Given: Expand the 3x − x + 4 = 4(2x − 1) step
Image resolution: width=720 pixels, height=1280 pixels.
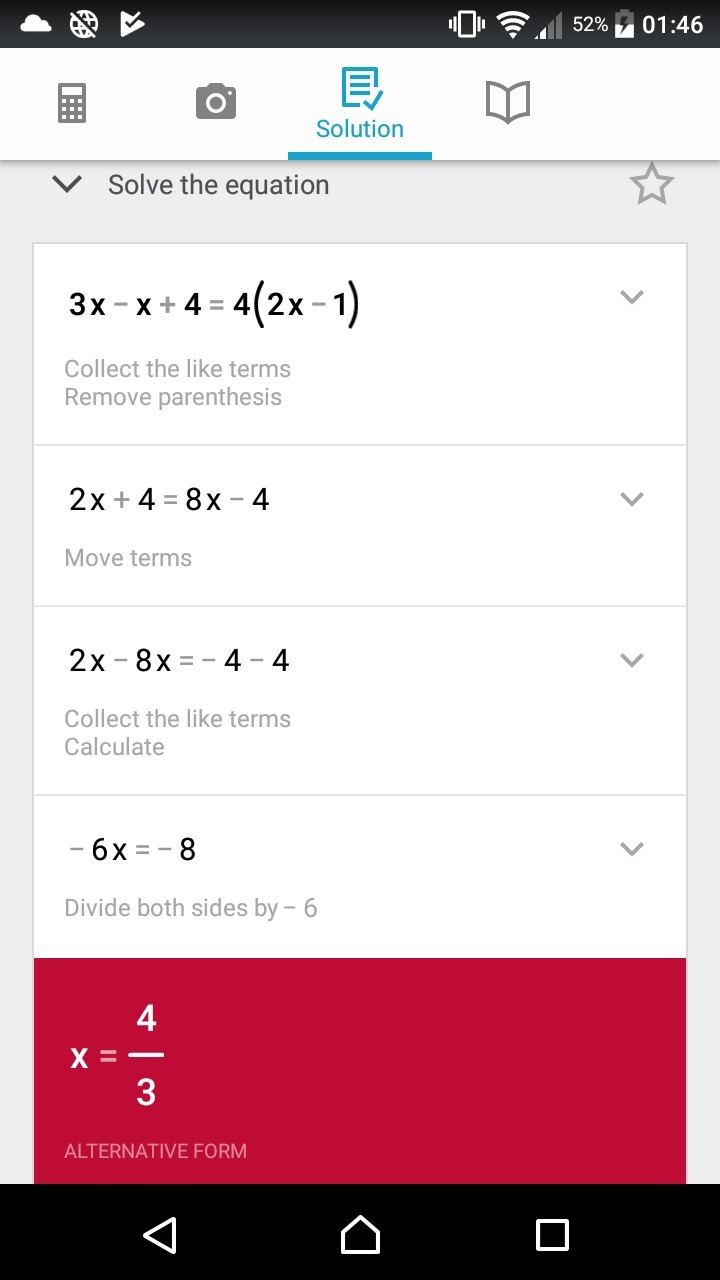Looking at the screenshot, I should pyautogui.click(x=632, y=297).
